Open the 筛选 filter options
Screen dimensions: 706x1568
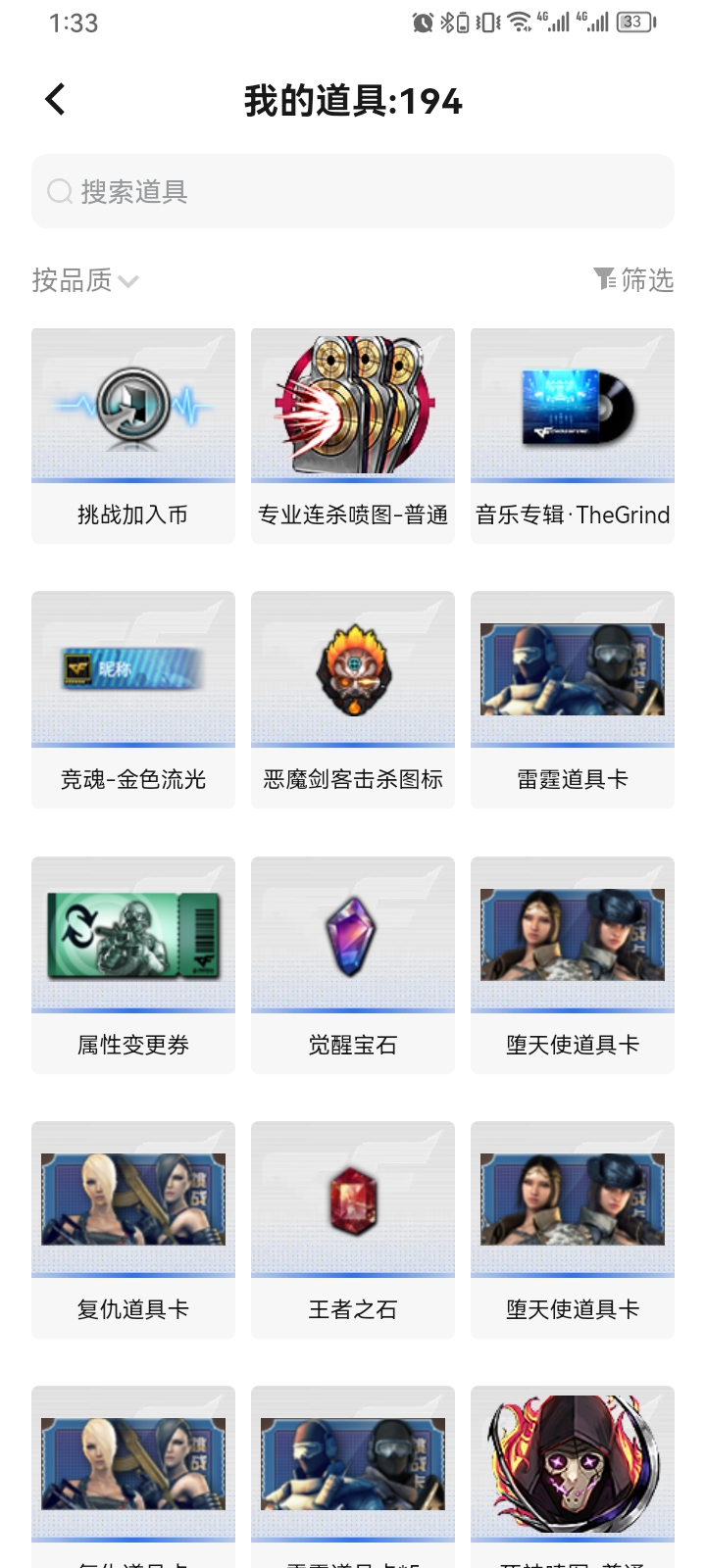(x=633, y=280)
